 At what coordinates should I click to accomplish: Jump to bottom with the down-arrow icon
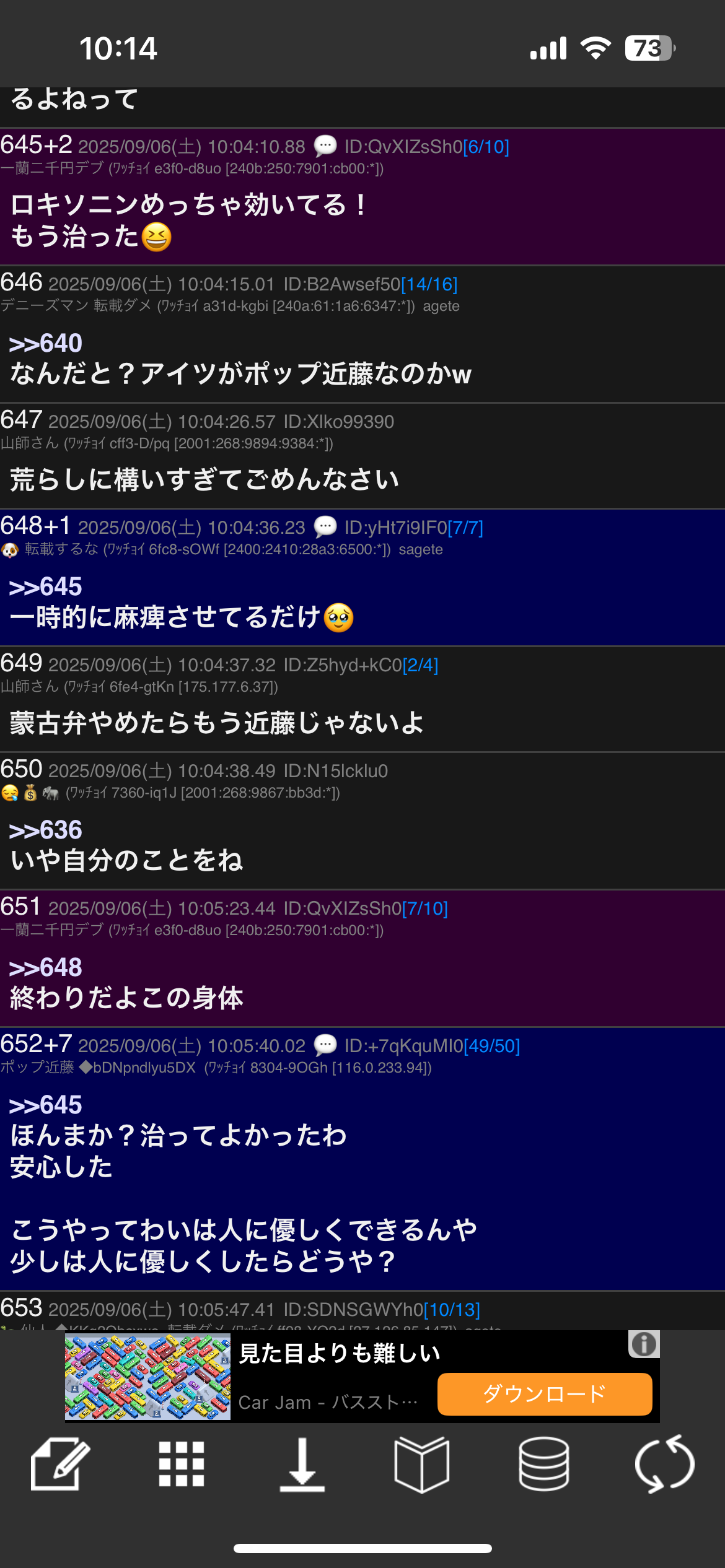coord(302,1465)
